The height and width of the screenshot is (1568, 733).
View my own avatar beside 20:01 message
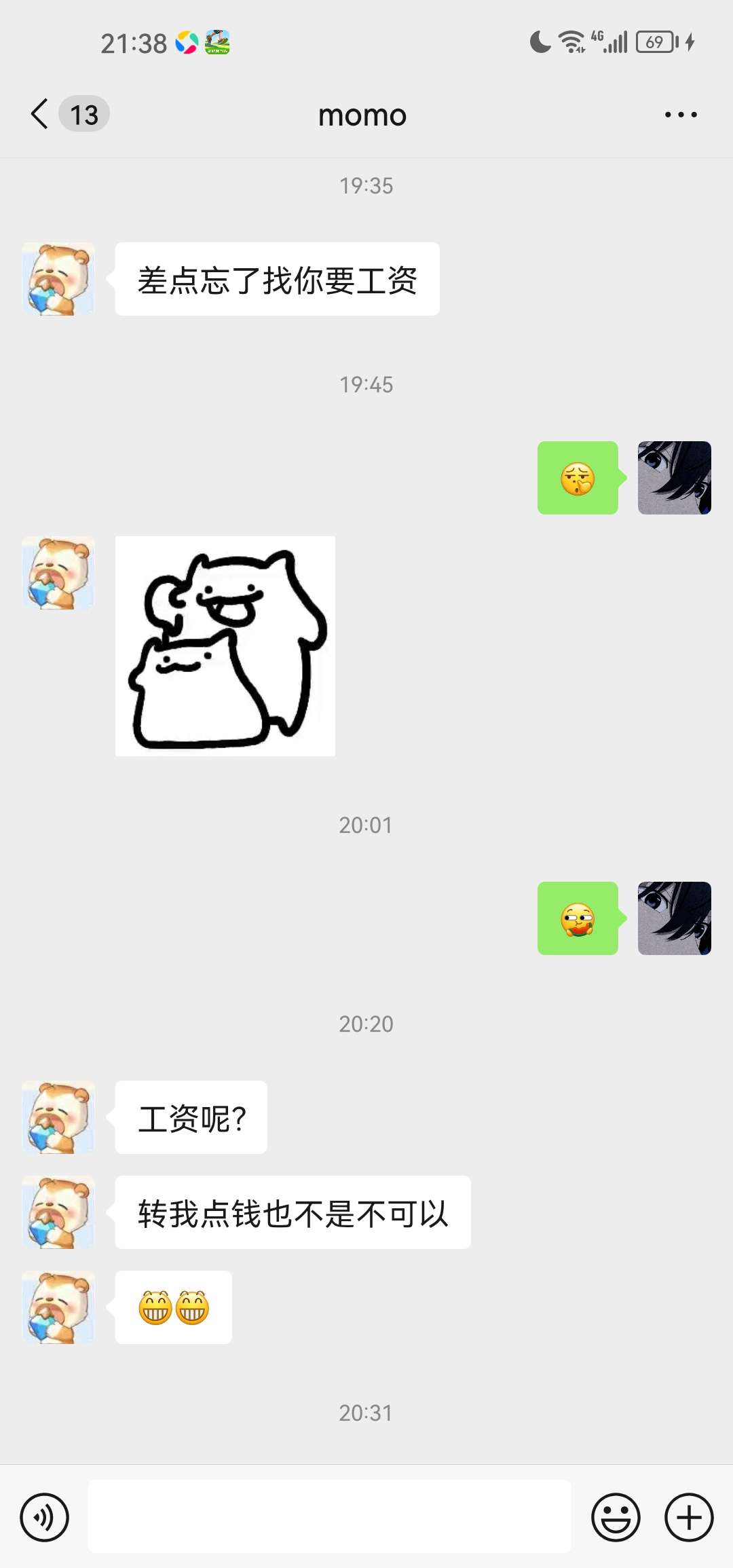click(x=674, y=918)
